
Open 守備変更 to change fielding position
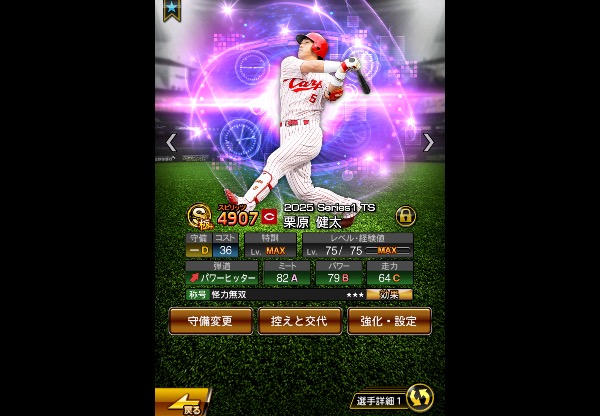[210, 321]
